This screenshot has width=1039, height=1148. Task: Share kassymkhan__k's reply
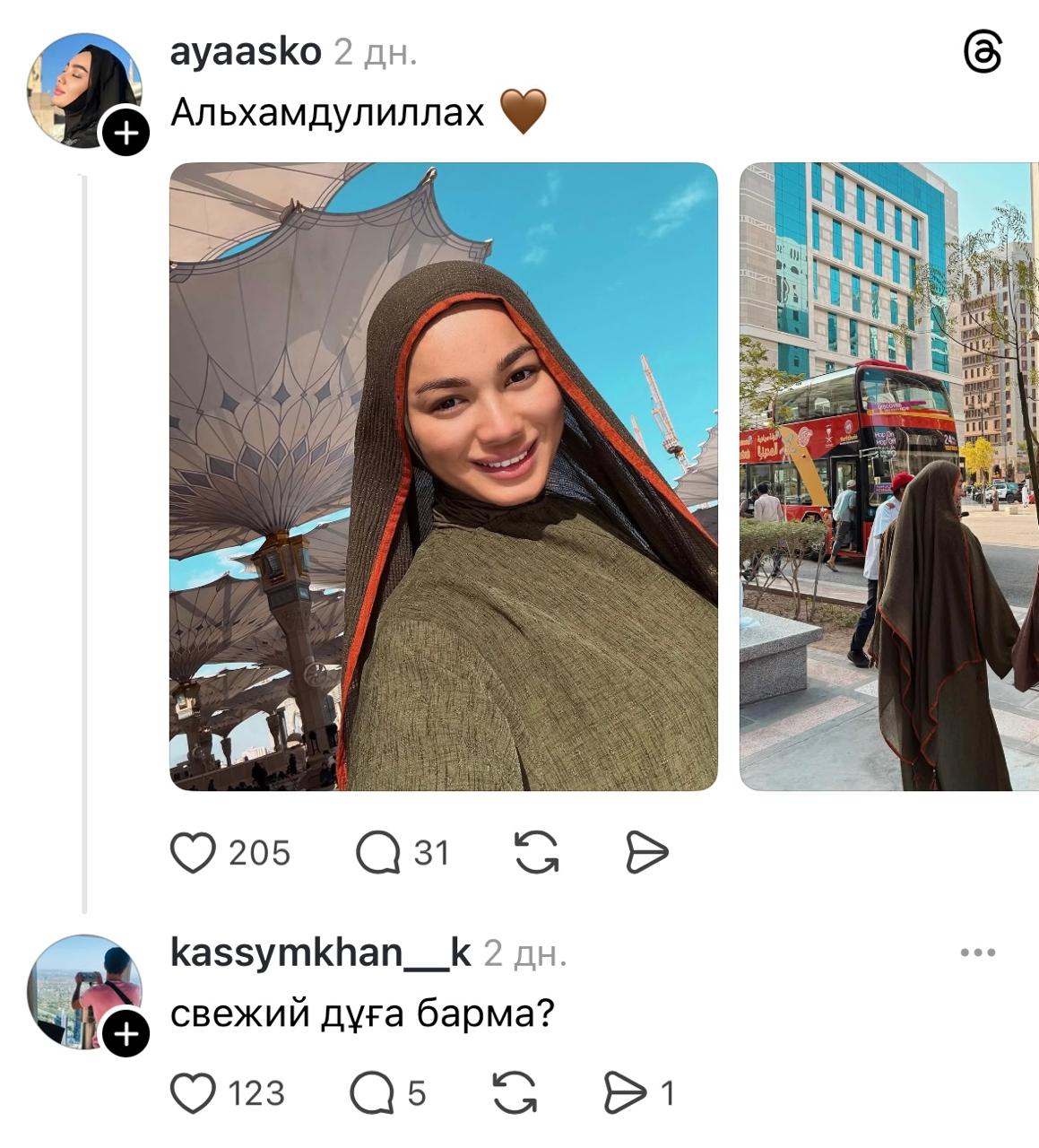625,1093
